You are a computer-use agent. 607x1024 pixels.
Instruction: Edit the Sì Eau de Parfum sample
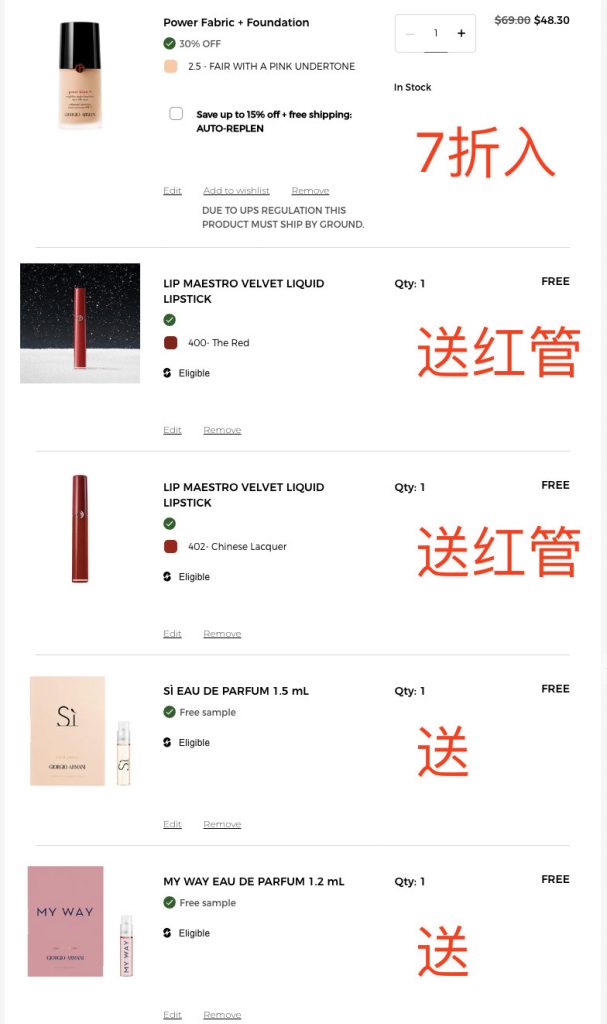pyautogui.click(x=172, y=825)
